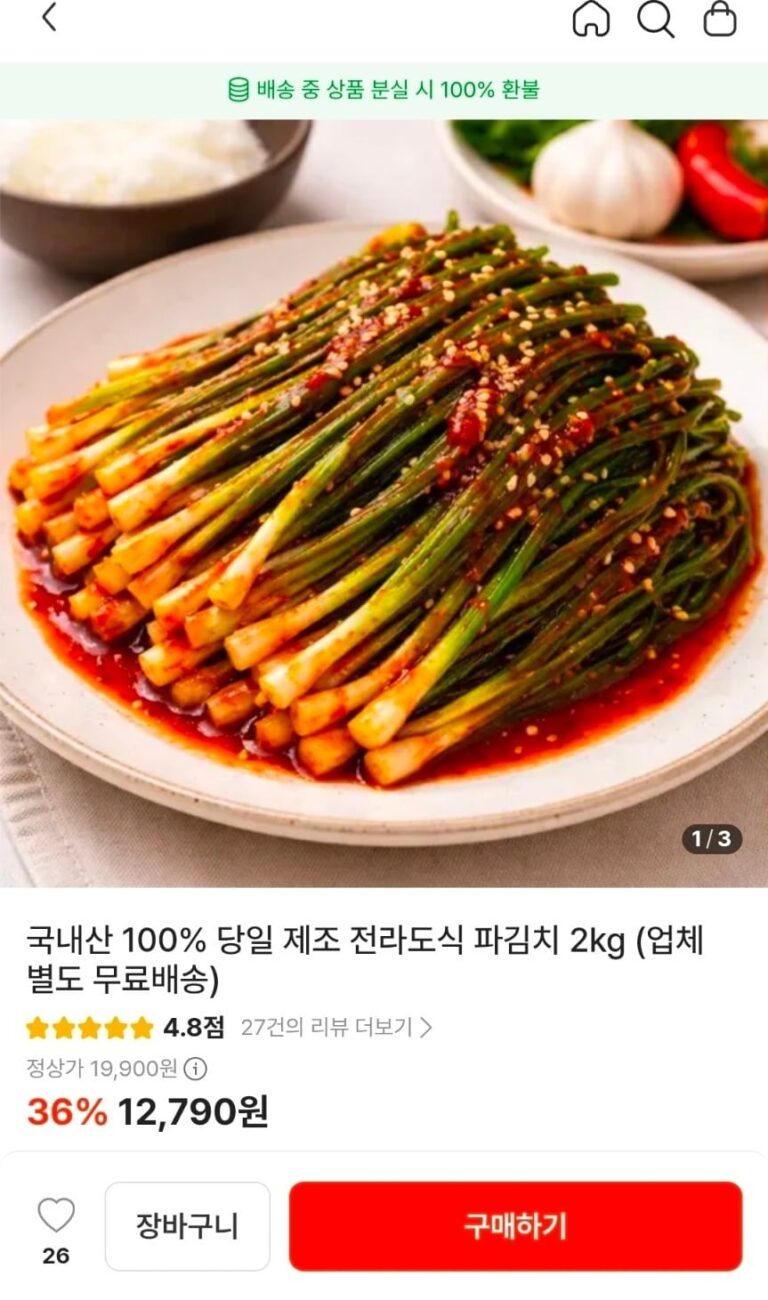Open the home icon in header
Screen dimensions: 768x1300
[590, 19]
